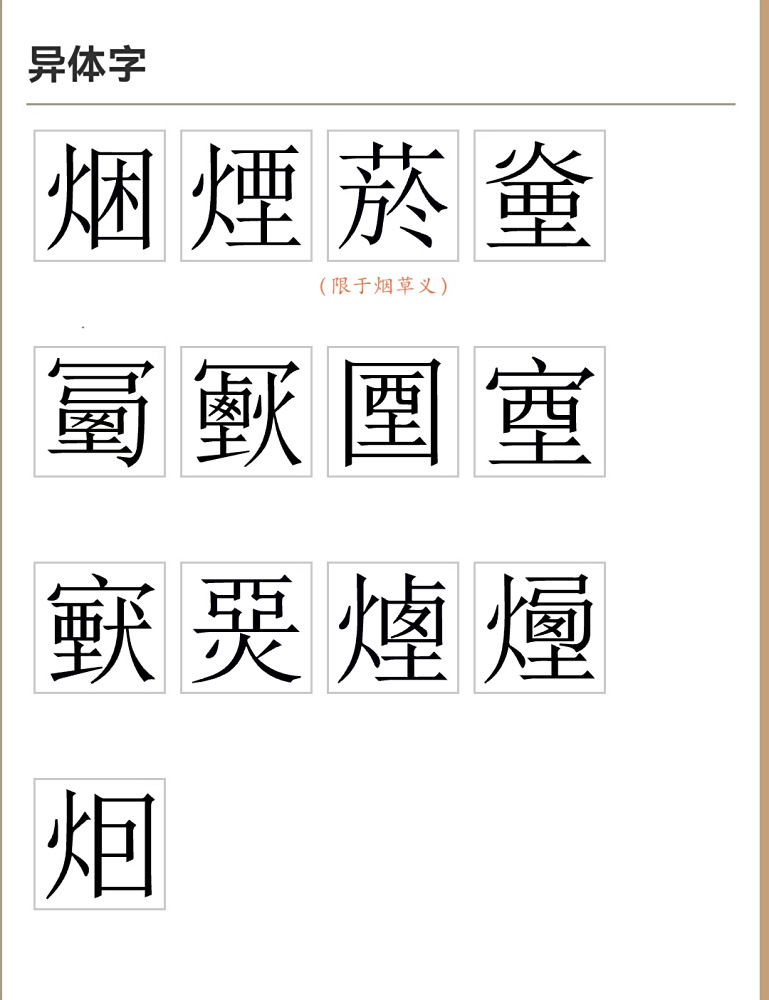769x1000 pixels.
Task: Open the last variant tile with 火 and 巨
Action: tap(100, 844)
